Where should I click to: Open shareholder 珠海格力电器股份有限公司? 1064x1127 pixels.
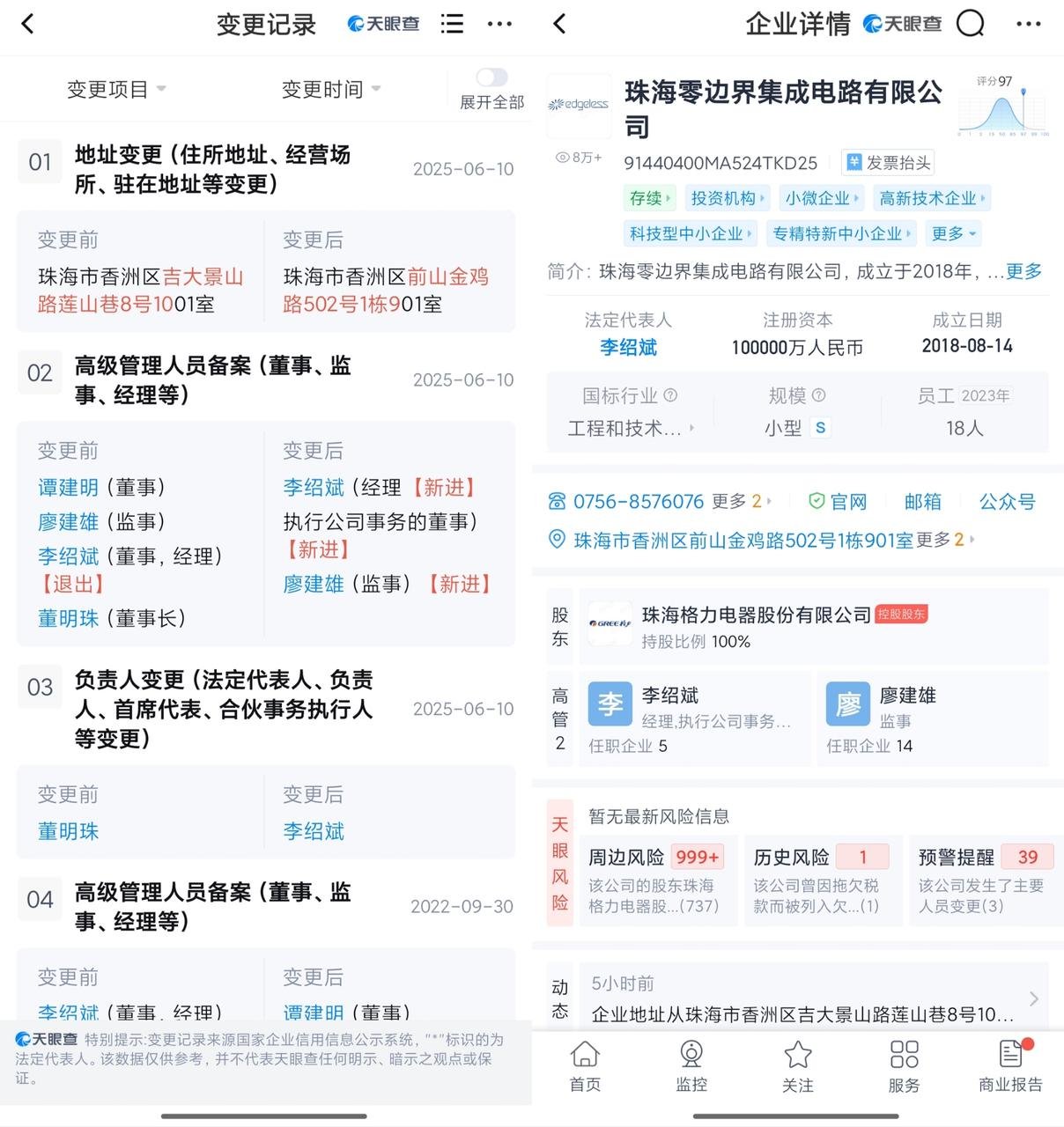(x=756, y=615)
